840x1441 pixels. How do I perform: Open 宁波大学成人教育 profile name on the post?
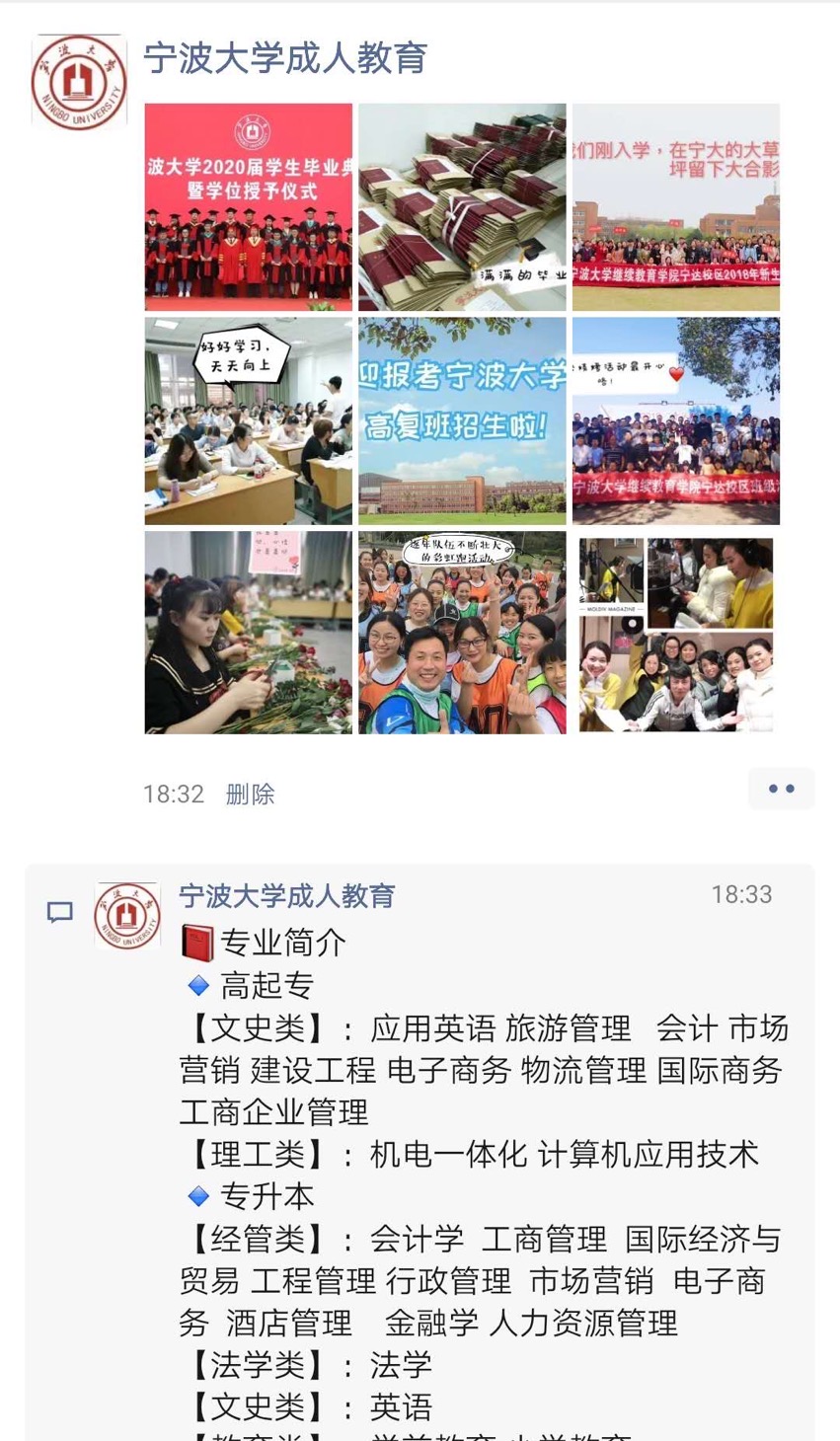point(285,58)
